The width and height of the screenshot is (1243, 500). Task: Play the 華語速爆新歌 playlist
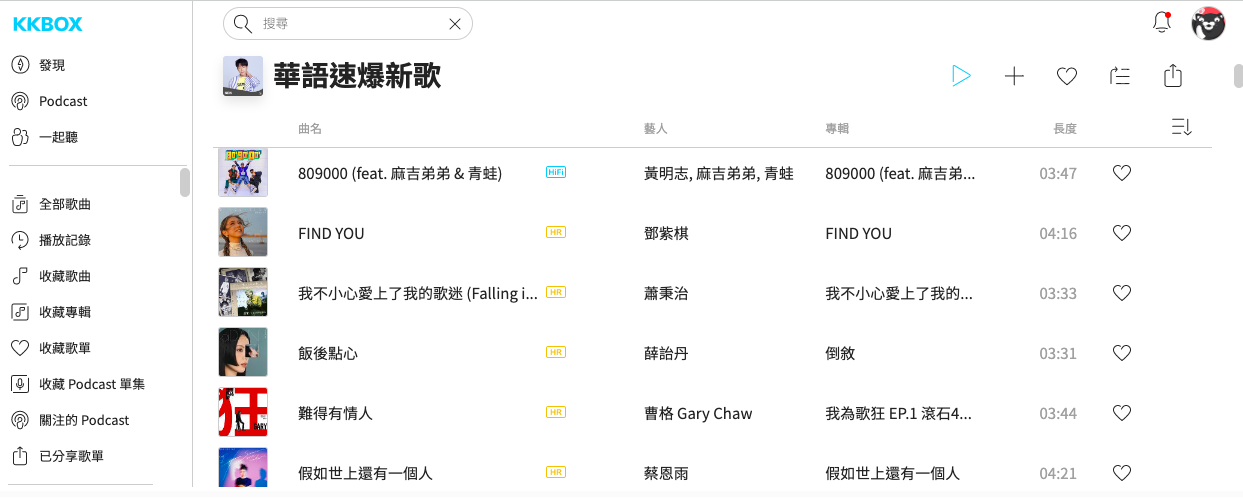(961, 76)
